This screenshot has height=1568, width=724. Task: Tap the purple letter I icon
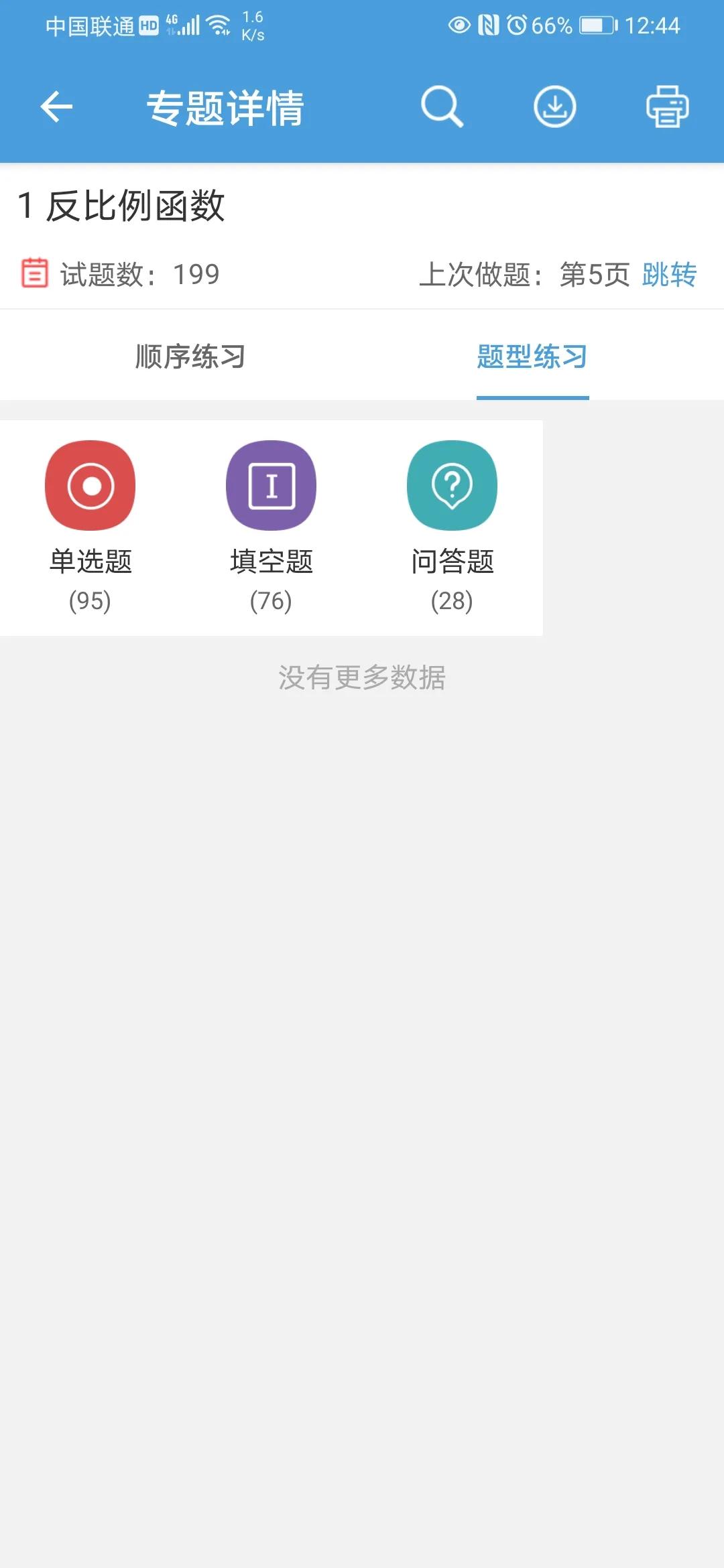(x=271, y=484)
